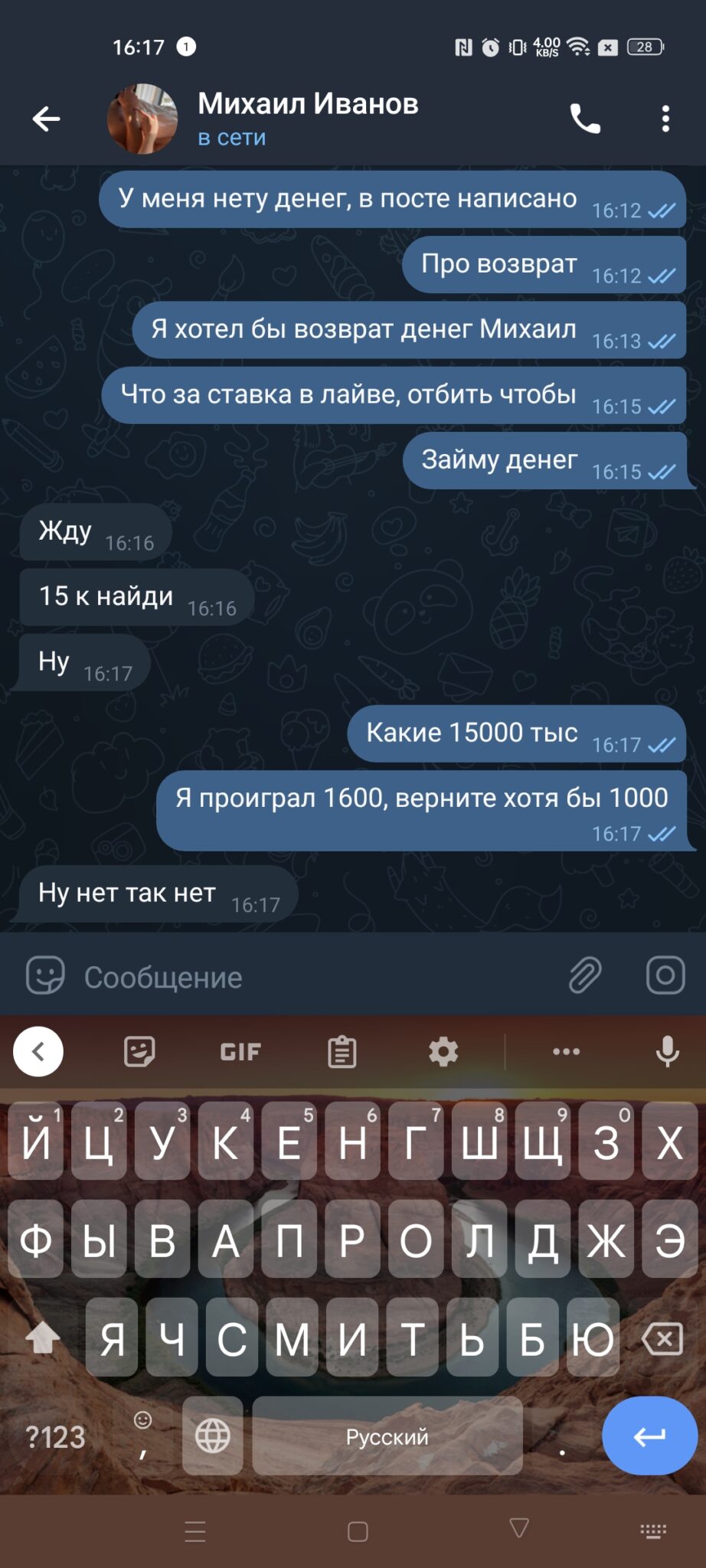Go back to the chat list
Image resolution: width=706 pixels, height=1568 pixels.
click(46, 119)
